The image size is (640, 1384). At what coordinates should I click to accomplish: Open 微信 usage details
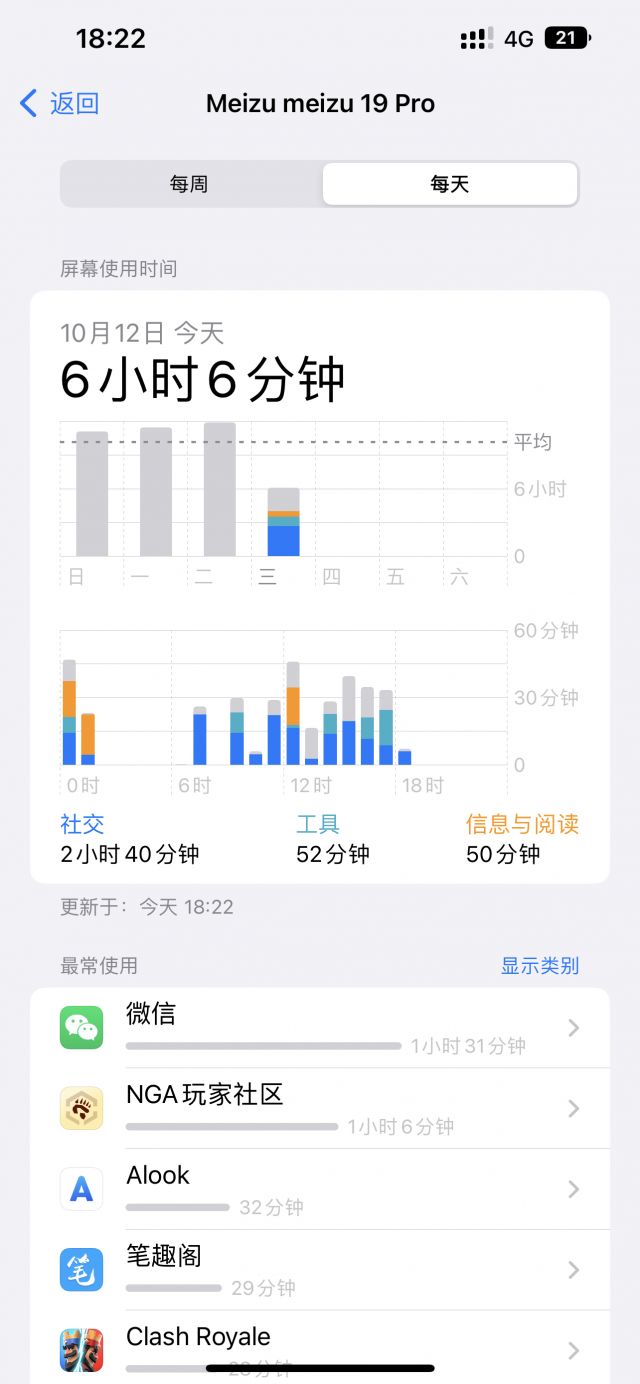320,1028
